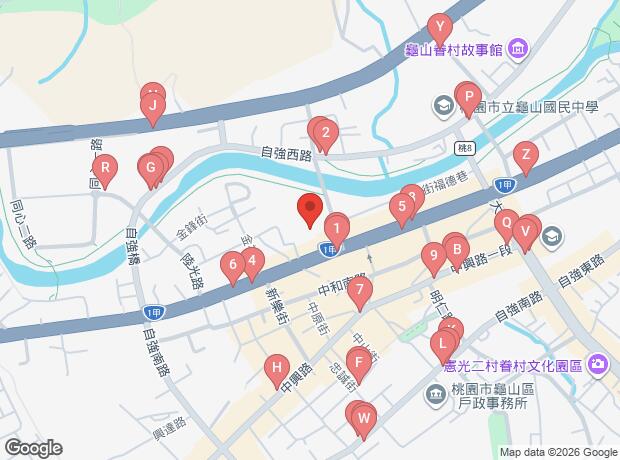Tap the R marker
The height and width of the screenshot is (460, 620).
(105, 168)
